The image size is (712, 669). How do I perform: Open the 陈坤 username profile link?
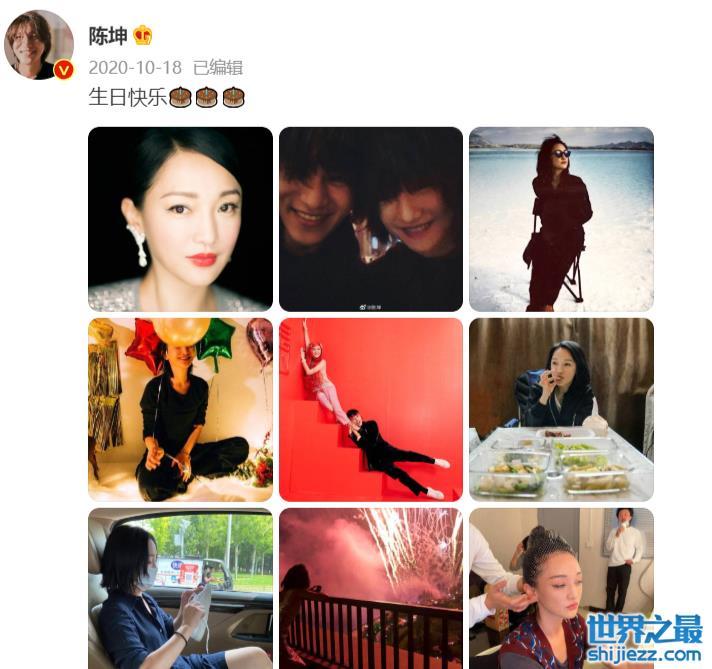(x=107, y=36)
